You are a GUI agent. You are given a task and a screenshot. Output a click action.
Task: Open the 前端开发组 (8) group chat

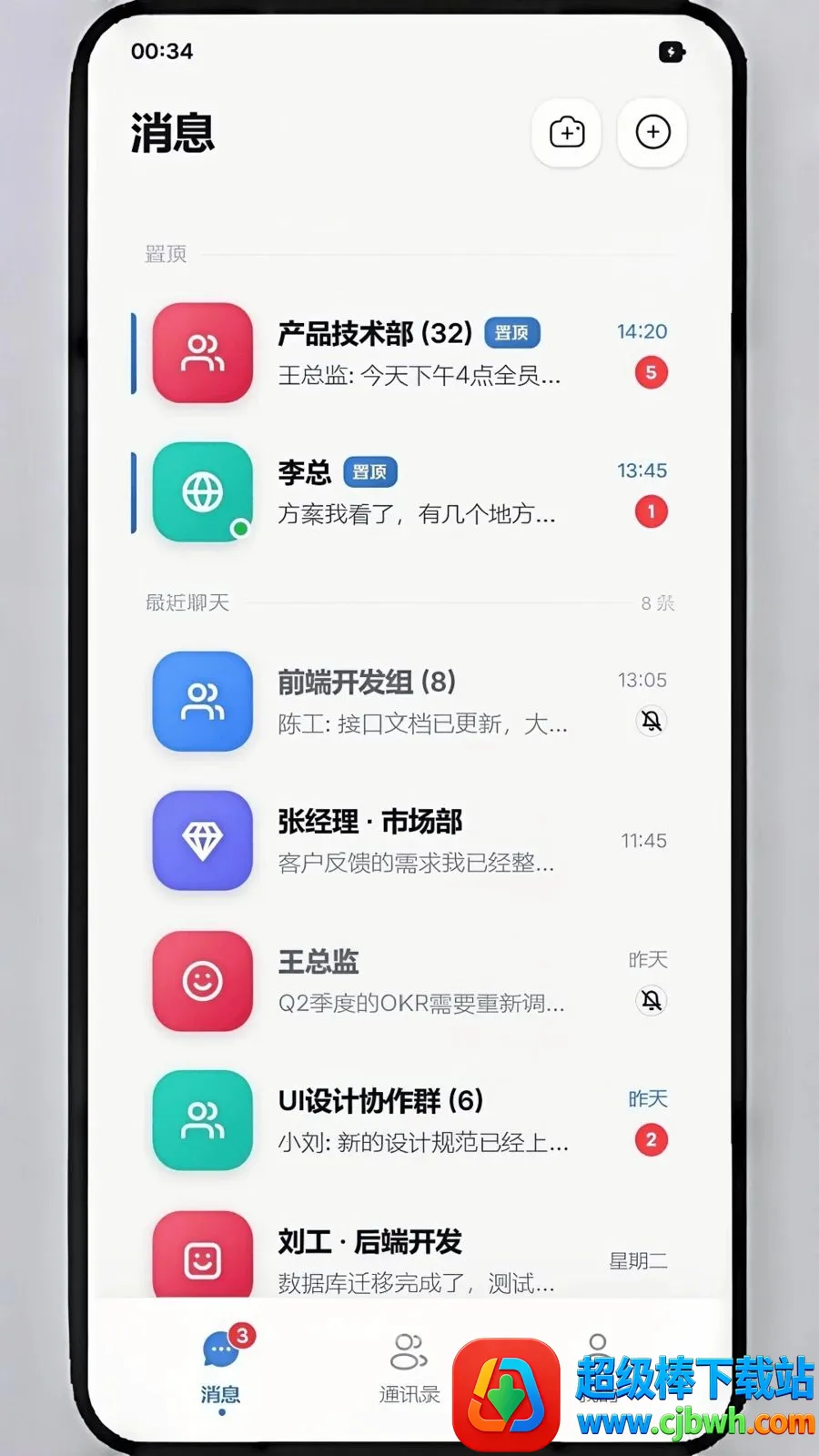pyautogui.click(x=409, y=702)
